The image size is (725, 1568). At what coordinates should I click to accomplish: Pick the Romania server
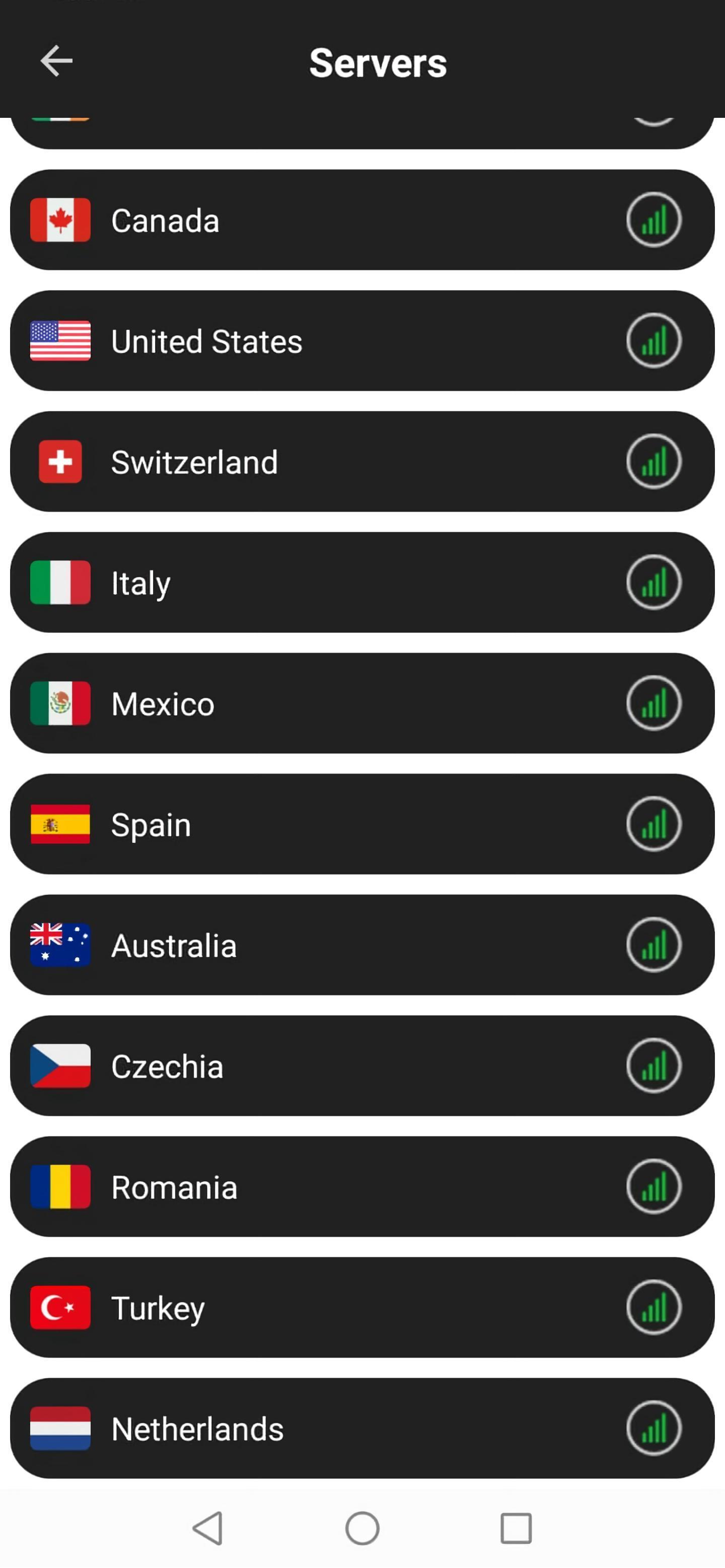tap(362, 1187)
